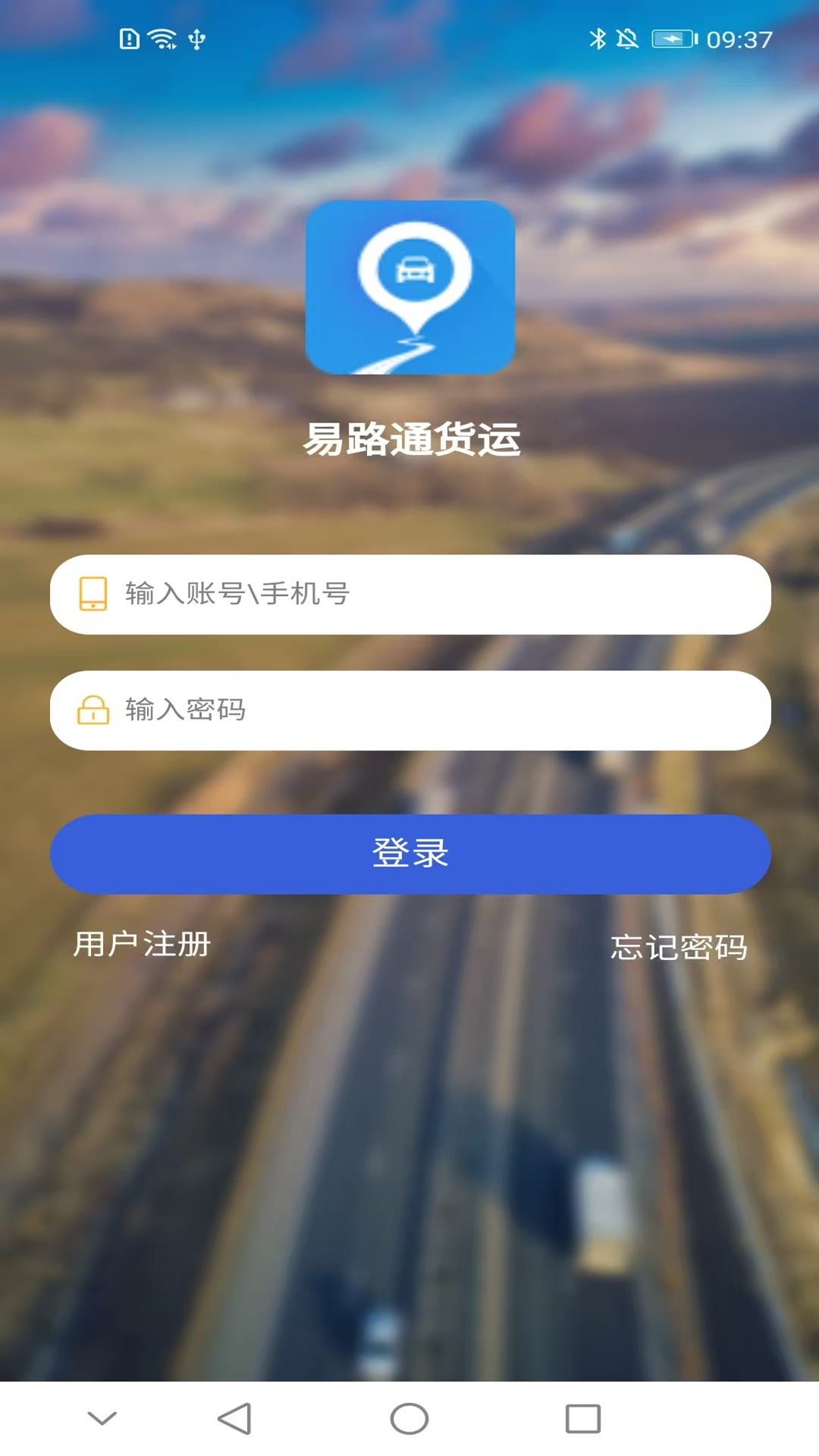
Task: Tap the 易路通货运 title text
Action: 409,438
